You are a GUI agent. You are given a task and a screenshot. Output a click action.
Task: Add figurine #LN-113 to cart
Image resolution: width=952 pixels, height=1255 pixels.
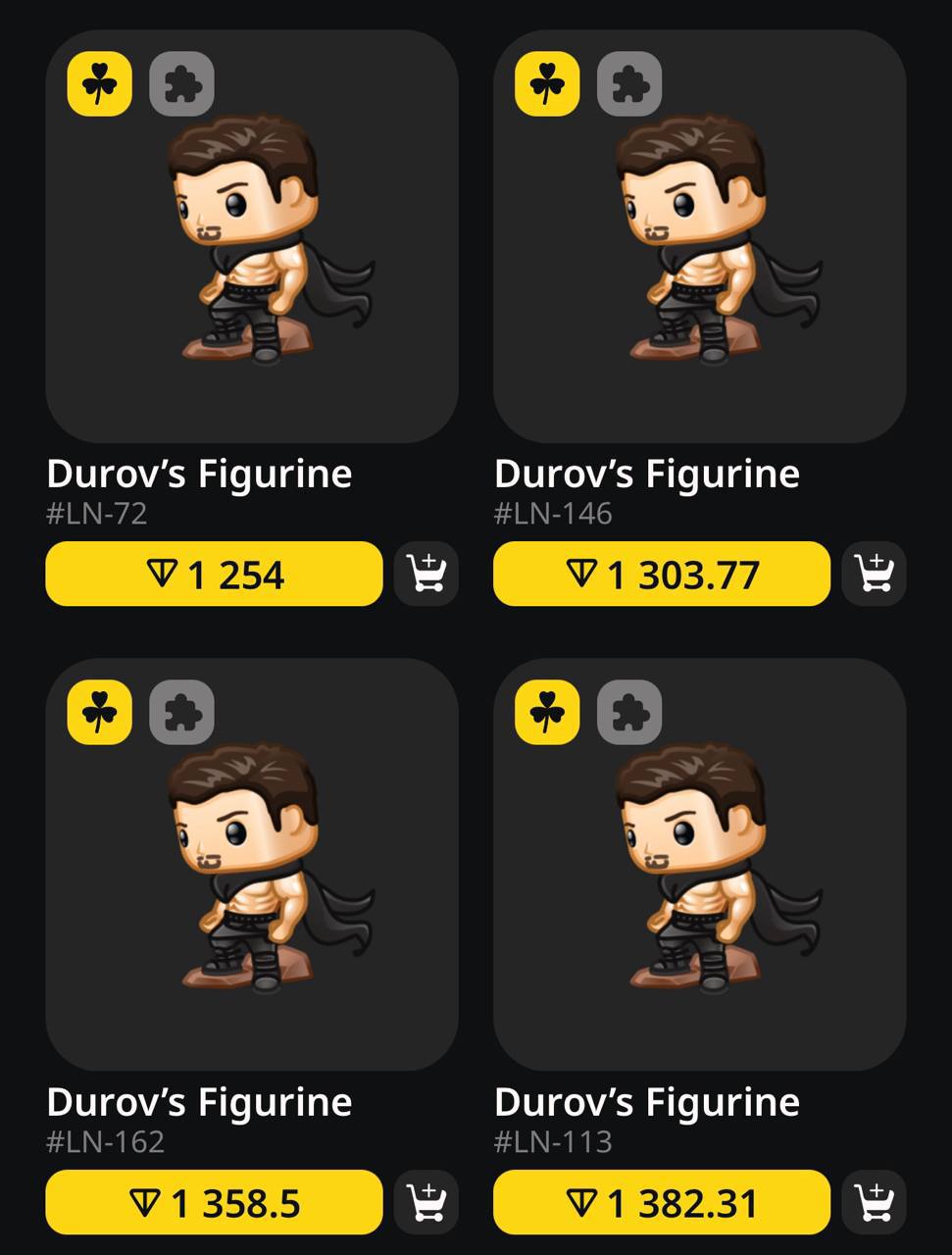pyautogui.click(x=874, y=1202)
